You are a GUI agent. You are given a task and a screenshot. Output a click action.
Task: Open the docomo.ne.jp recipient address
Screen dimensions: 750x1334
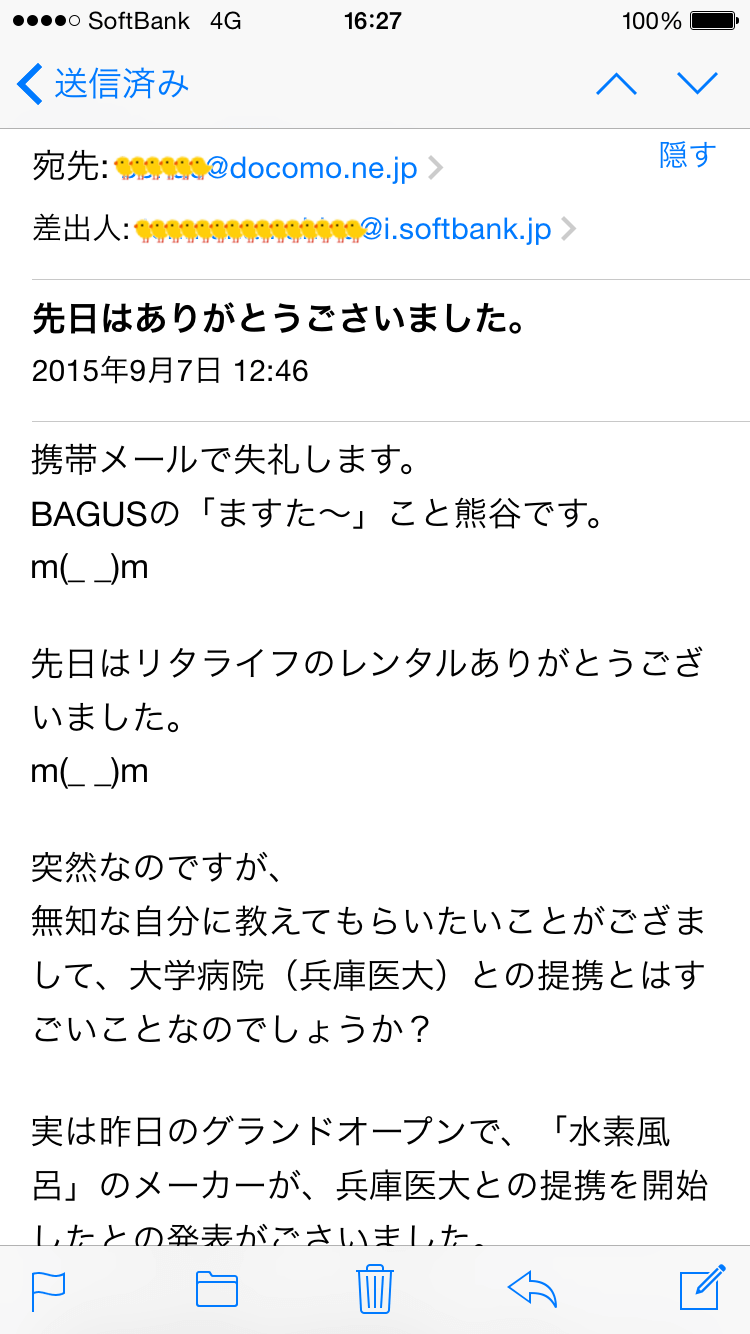pos(278,167)
